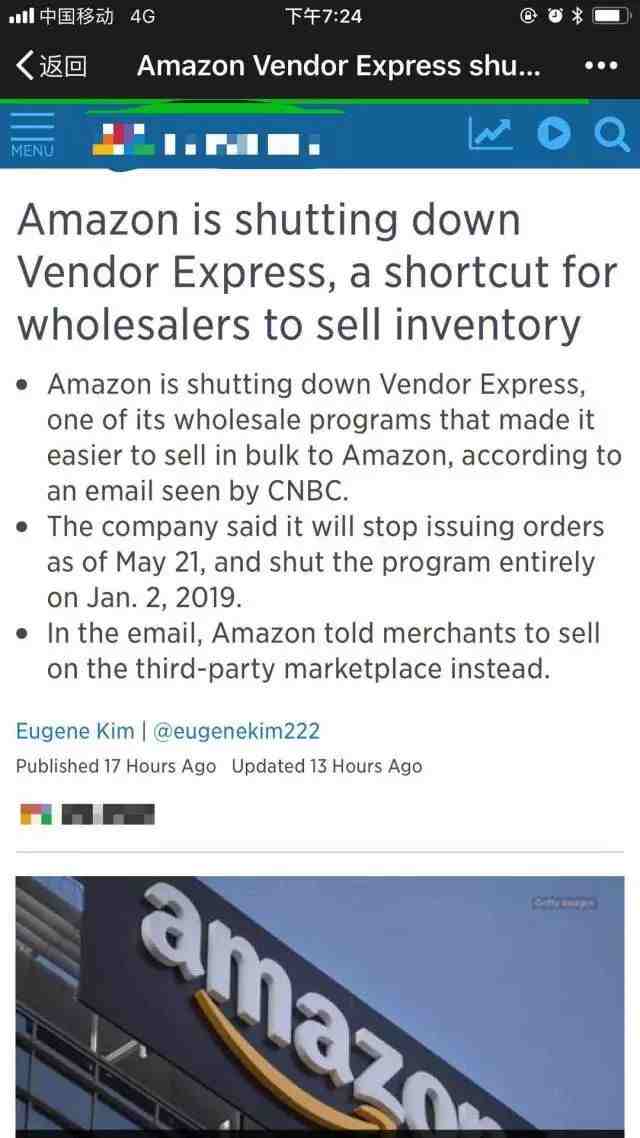Open the three-dot overflow menu
Viewport: 640px width, 1138px height.
601,65
